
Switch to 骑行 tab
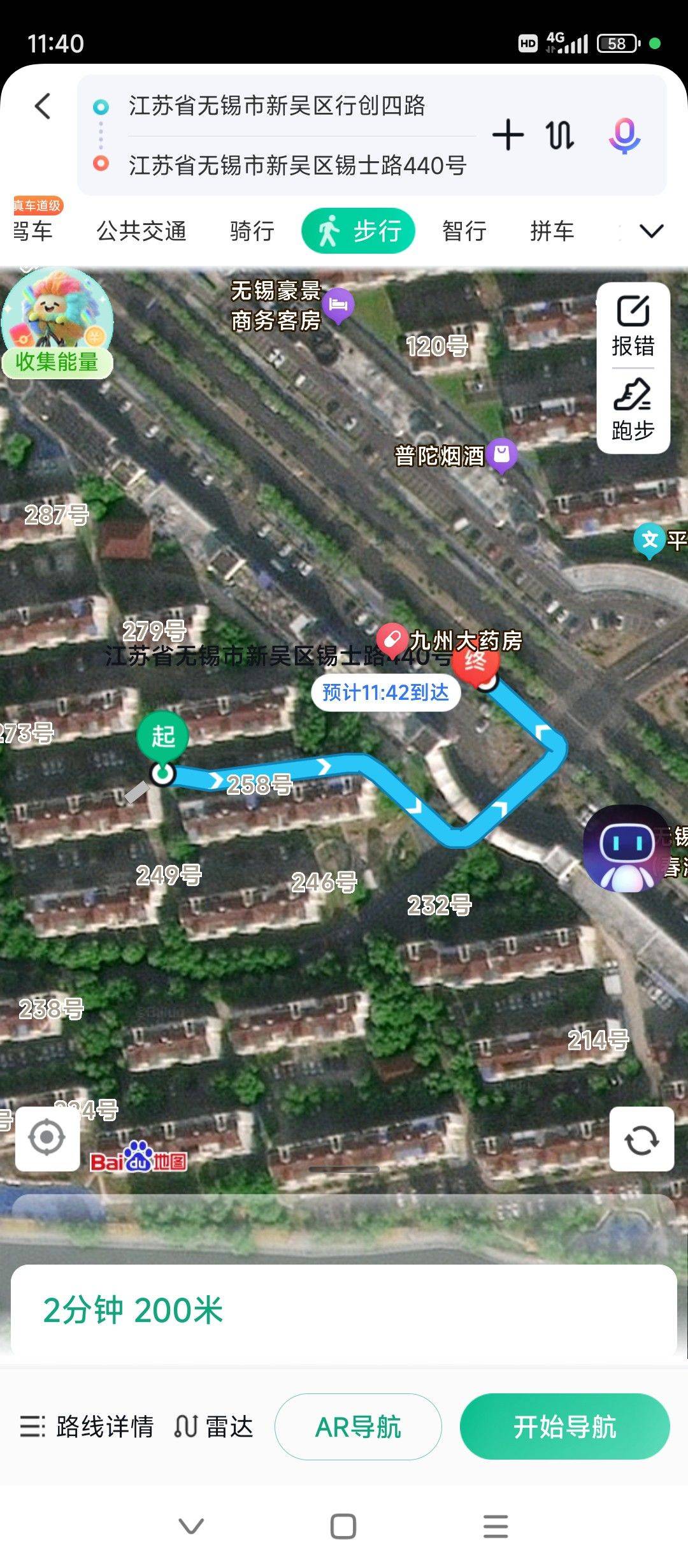(x=252, y=231)
